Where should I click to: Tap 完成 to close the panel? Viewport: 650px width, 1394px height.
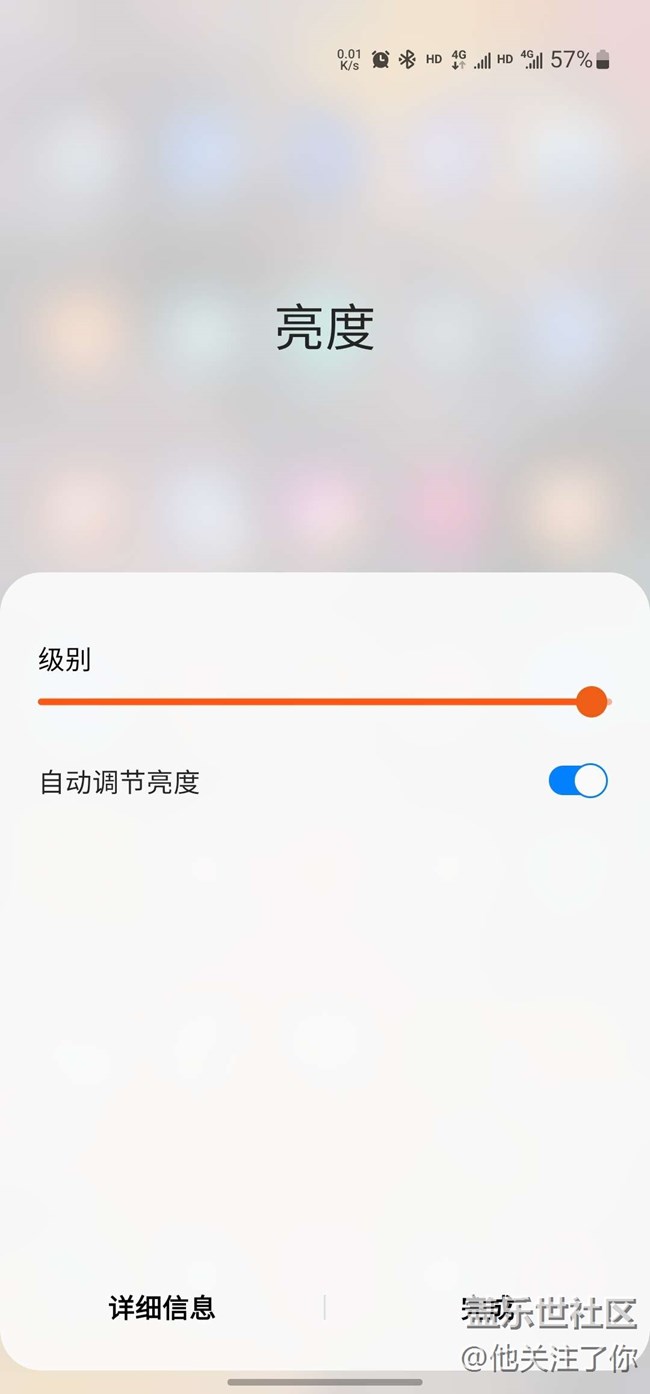click(487, 1307)
